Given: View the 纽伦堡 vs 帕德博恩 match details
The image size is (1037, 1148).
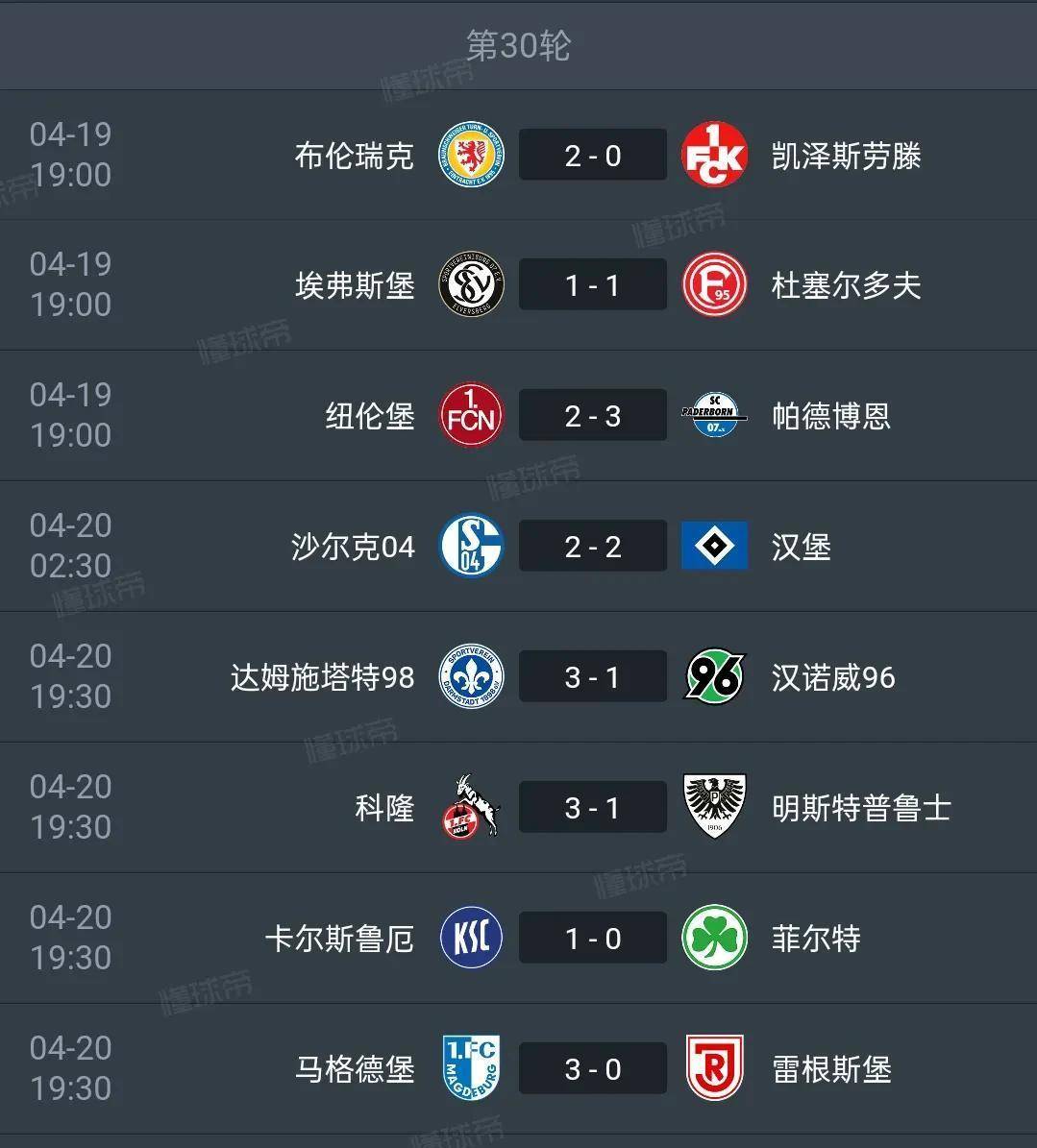Looking at the screenshot, I should (x=592, y=416).
